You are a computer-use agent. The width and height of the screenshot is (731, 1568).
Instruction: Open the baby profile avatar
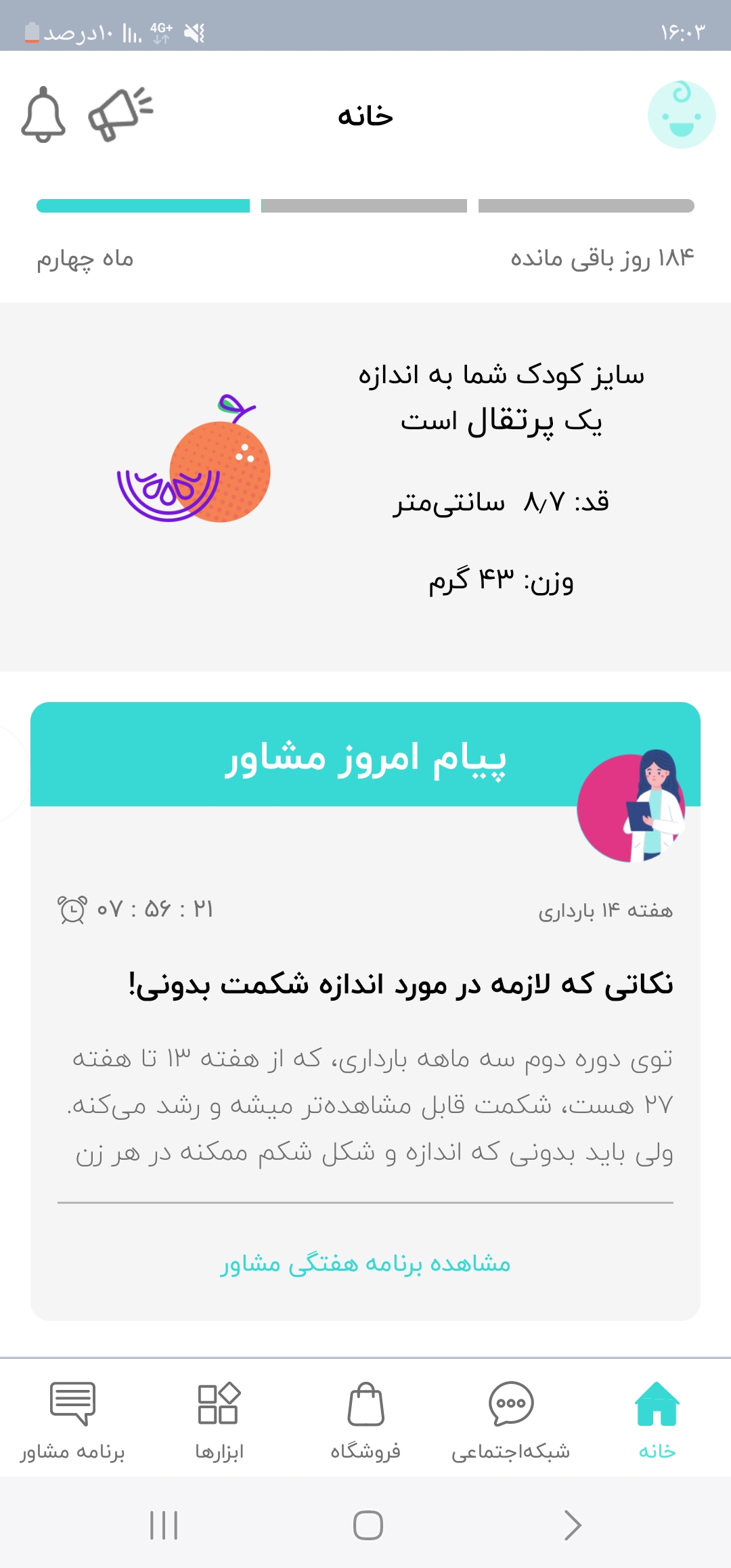point(681,115)
